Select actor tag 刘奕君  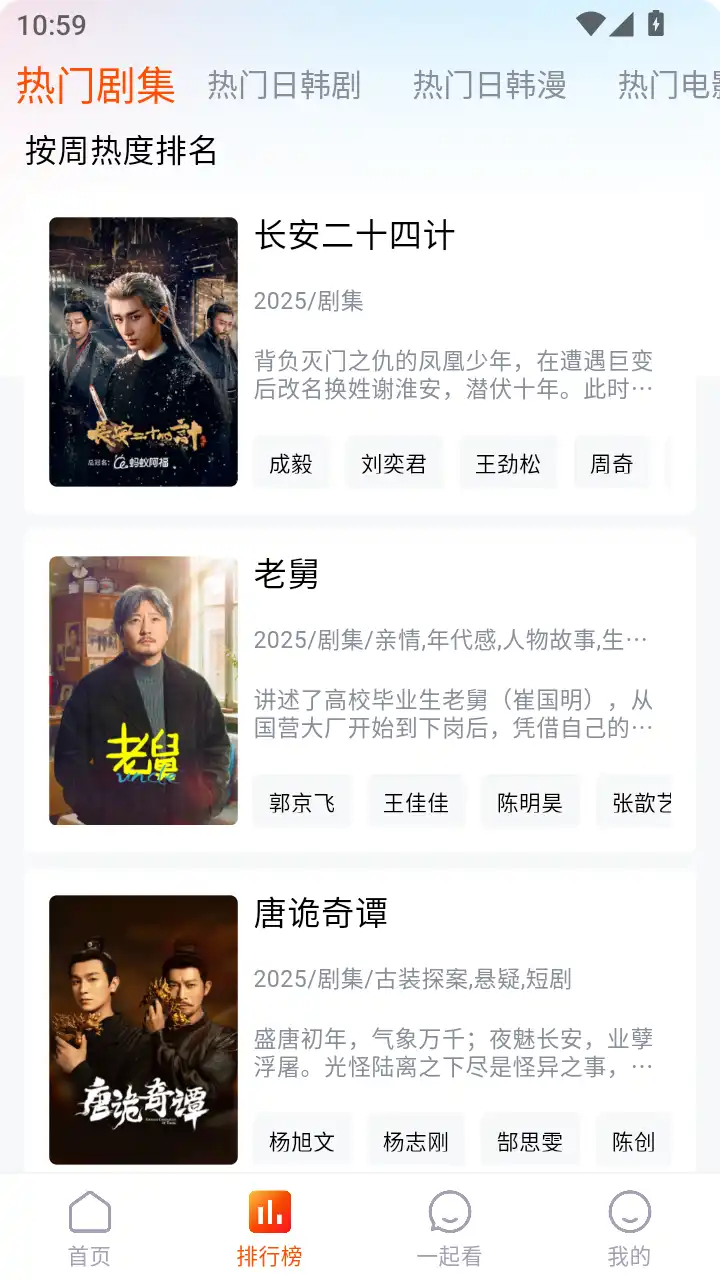click(x=393, y=462)
